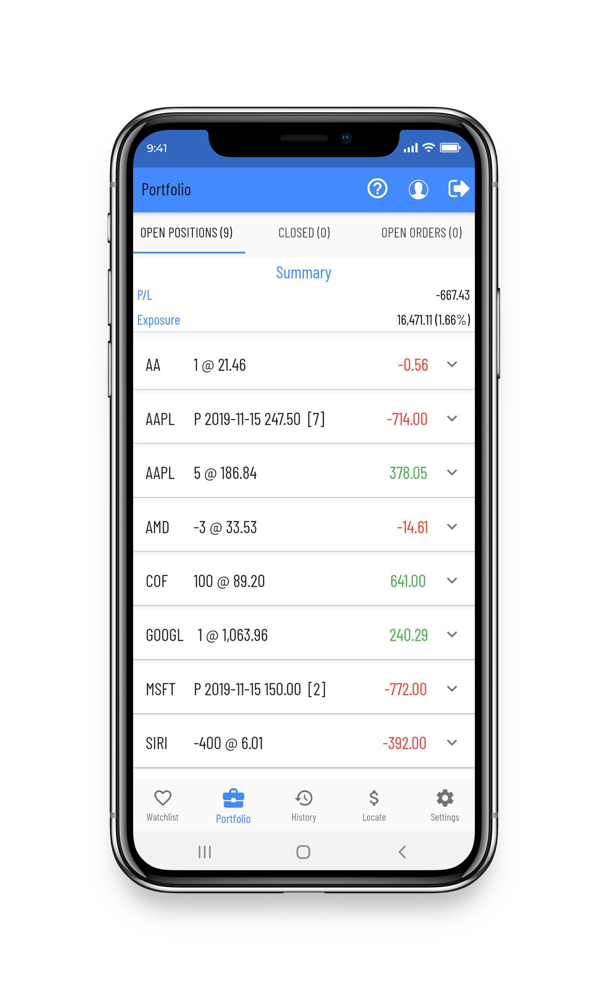This screenshot has width=608, height=1000.
Task: Expand the AA position row
Action: (452, 365)
